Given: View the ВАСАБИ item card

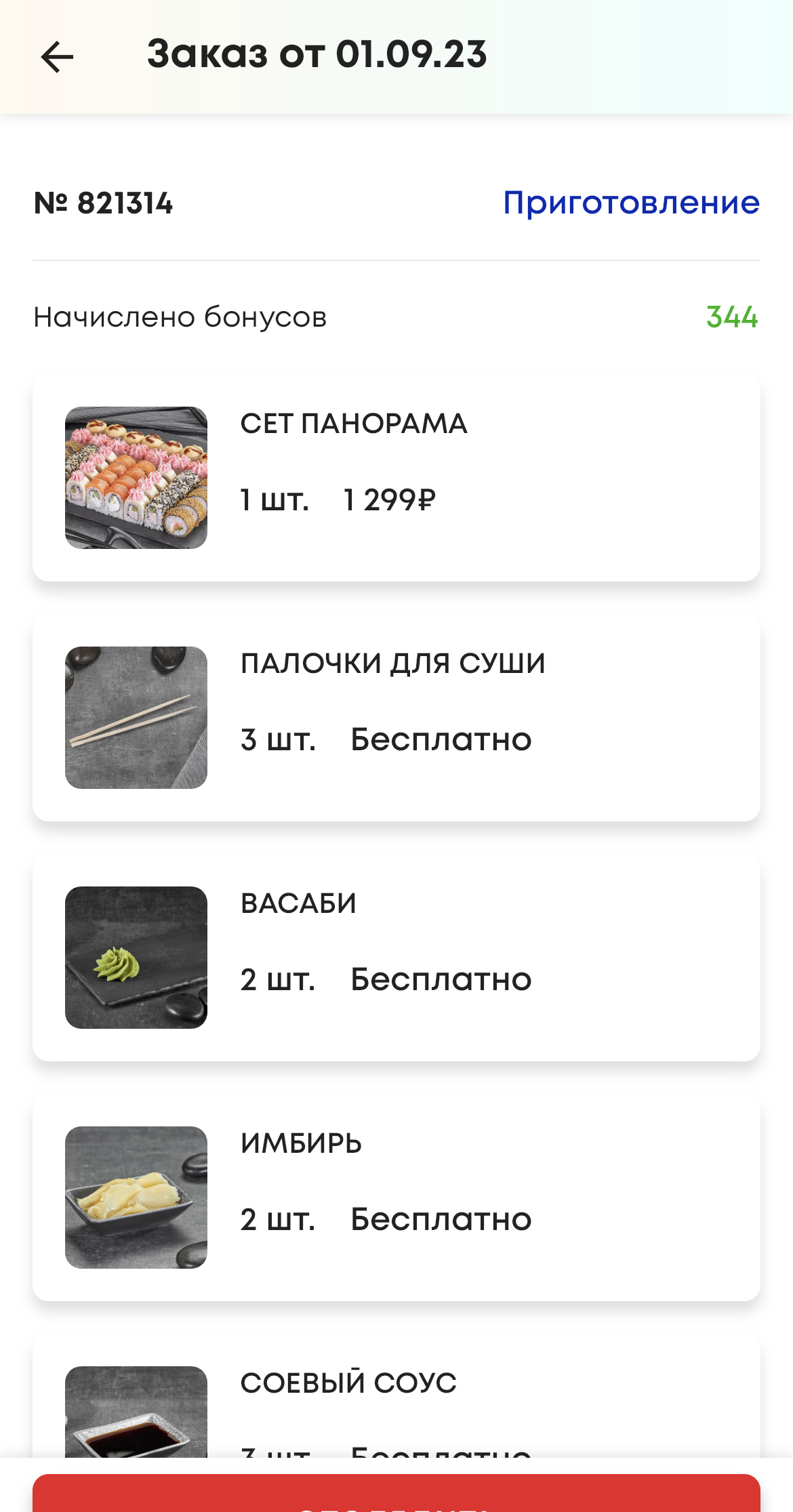Looking at the screenshot, I should [396, 958].
